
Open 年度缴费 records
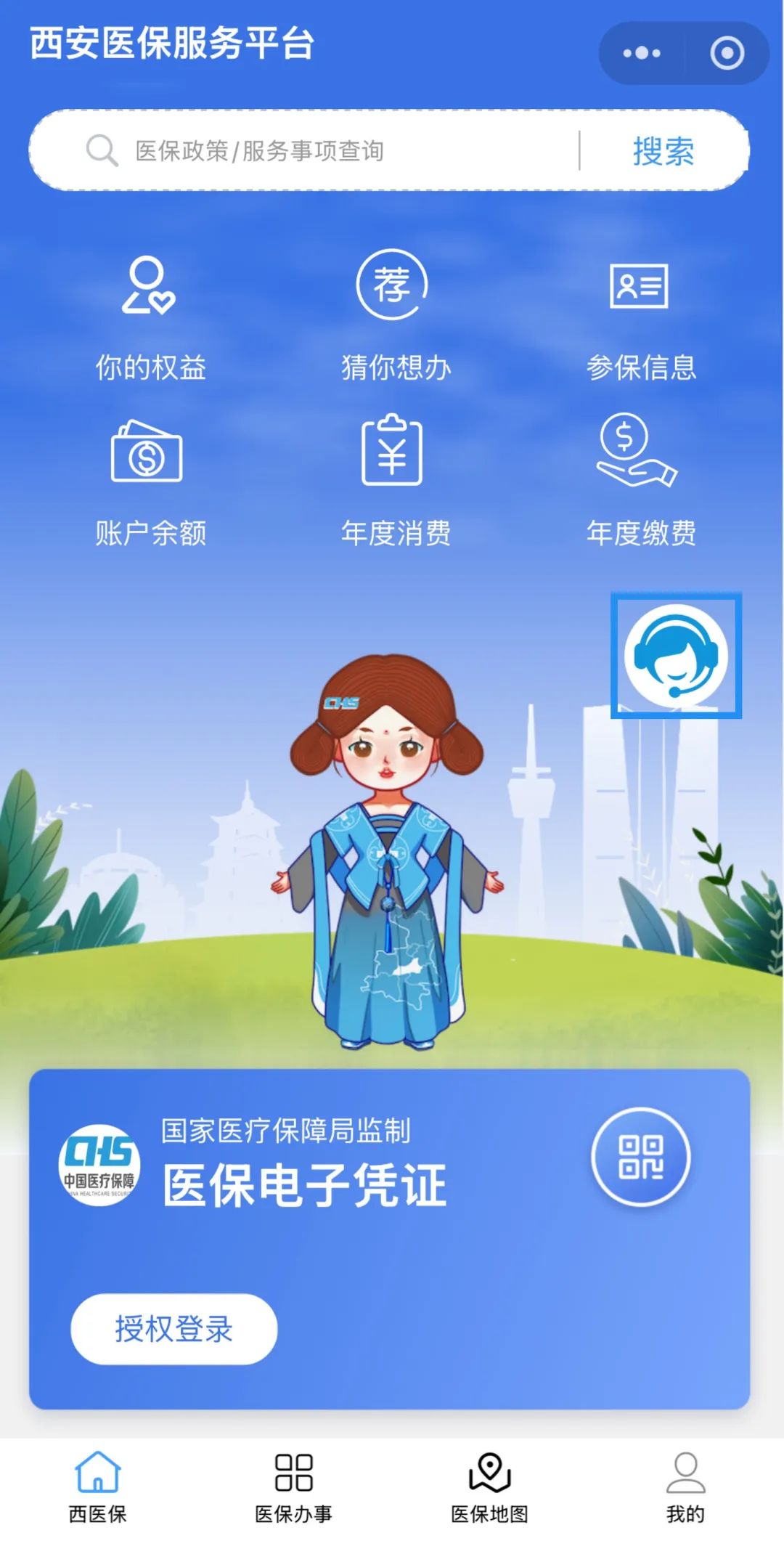pos(640,483)
